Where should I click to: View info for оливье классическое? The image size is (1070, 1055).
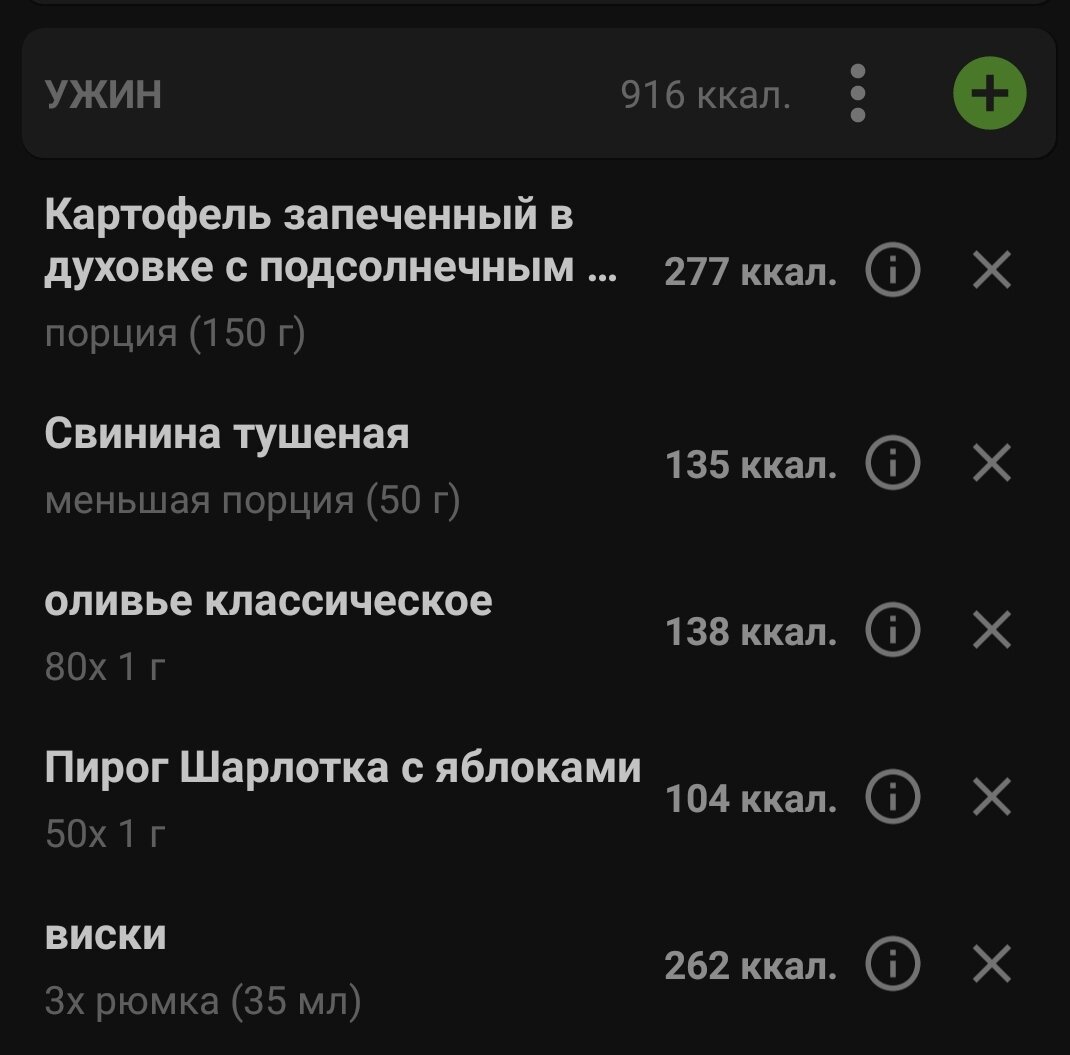click(893, 629)
